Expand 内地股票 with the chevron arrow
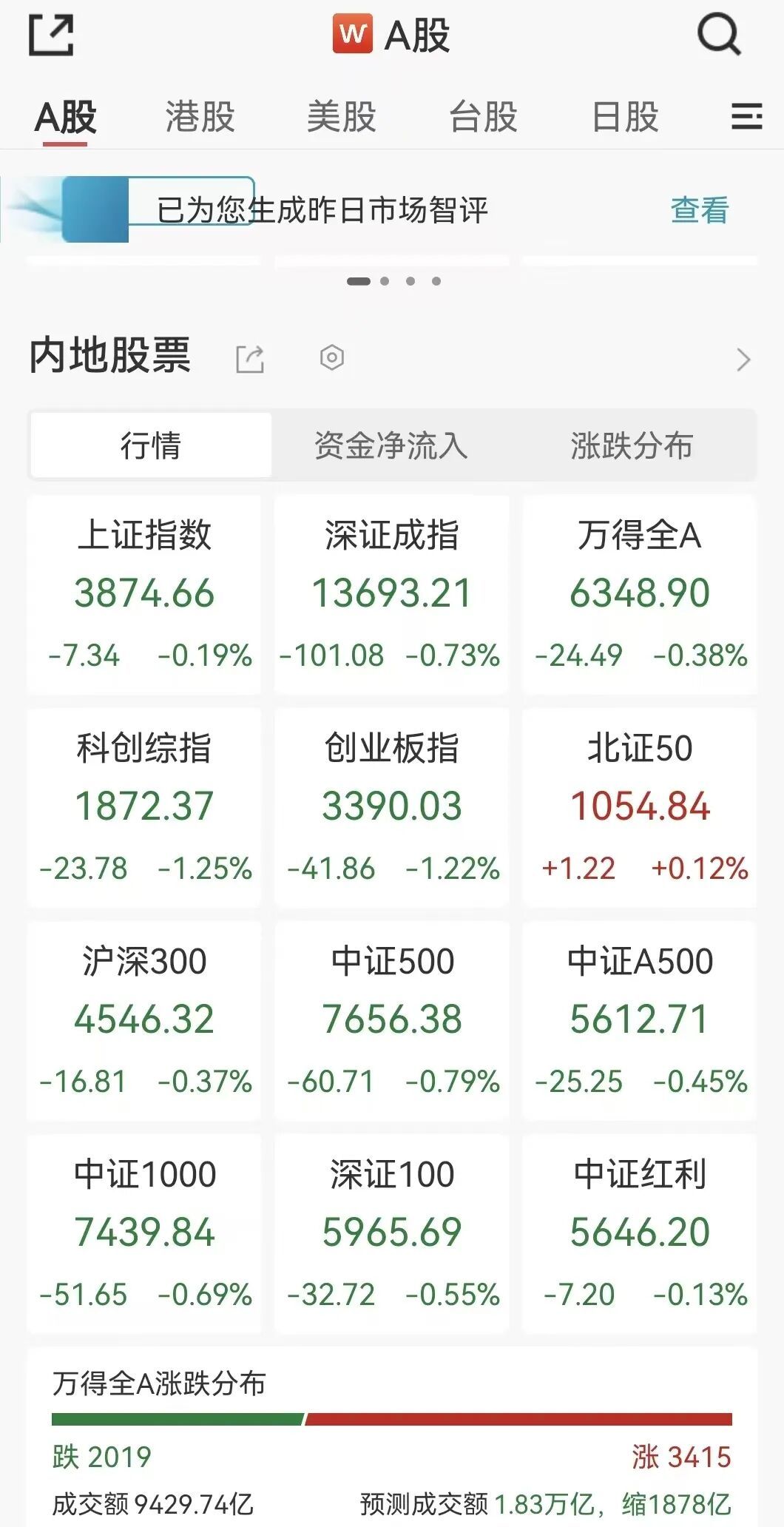The height and width of the screenshot is (1527, 784). [x=743, y=360]
